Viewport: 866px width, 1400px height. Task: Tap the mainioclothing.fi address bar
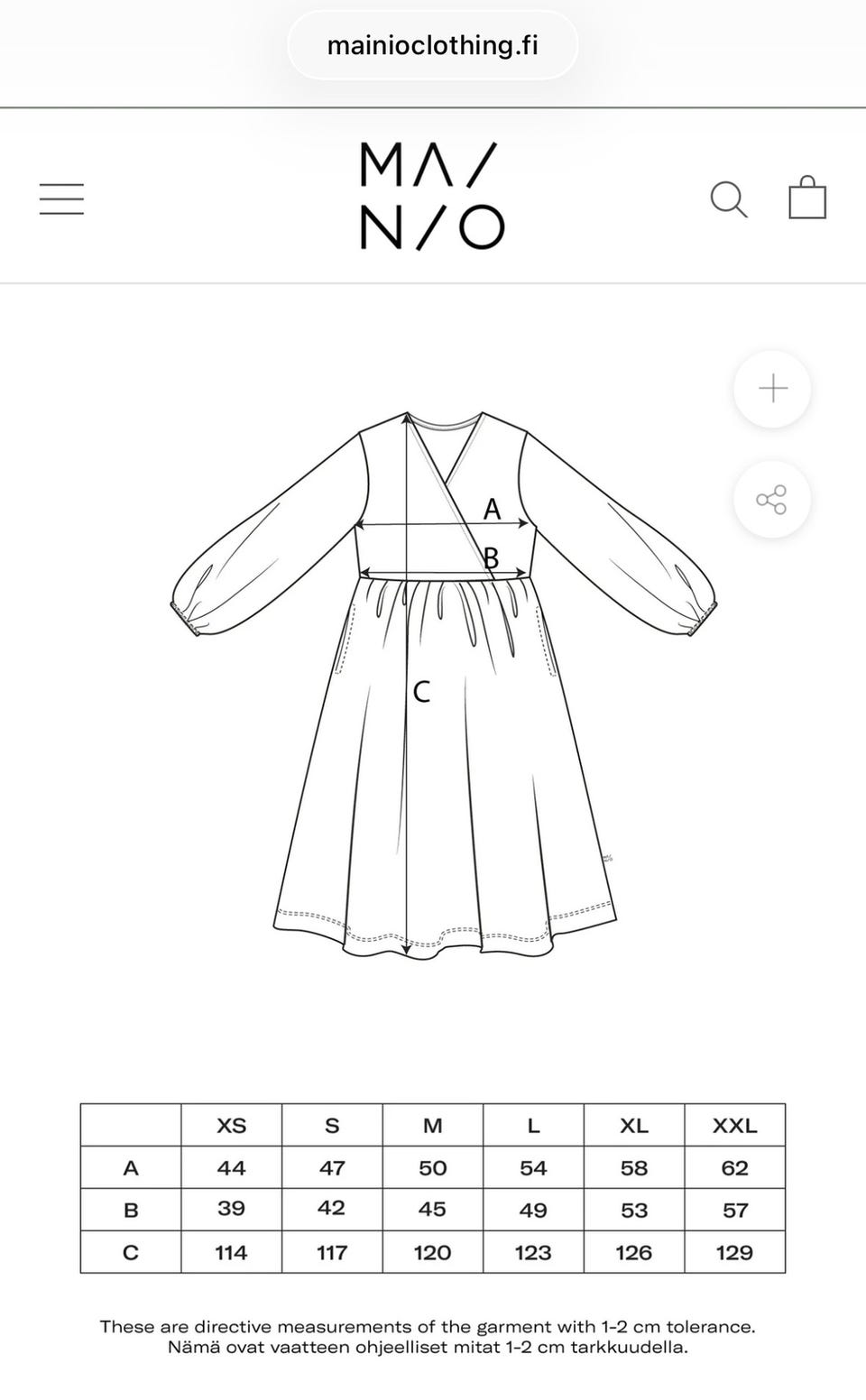tap(433, 45)
